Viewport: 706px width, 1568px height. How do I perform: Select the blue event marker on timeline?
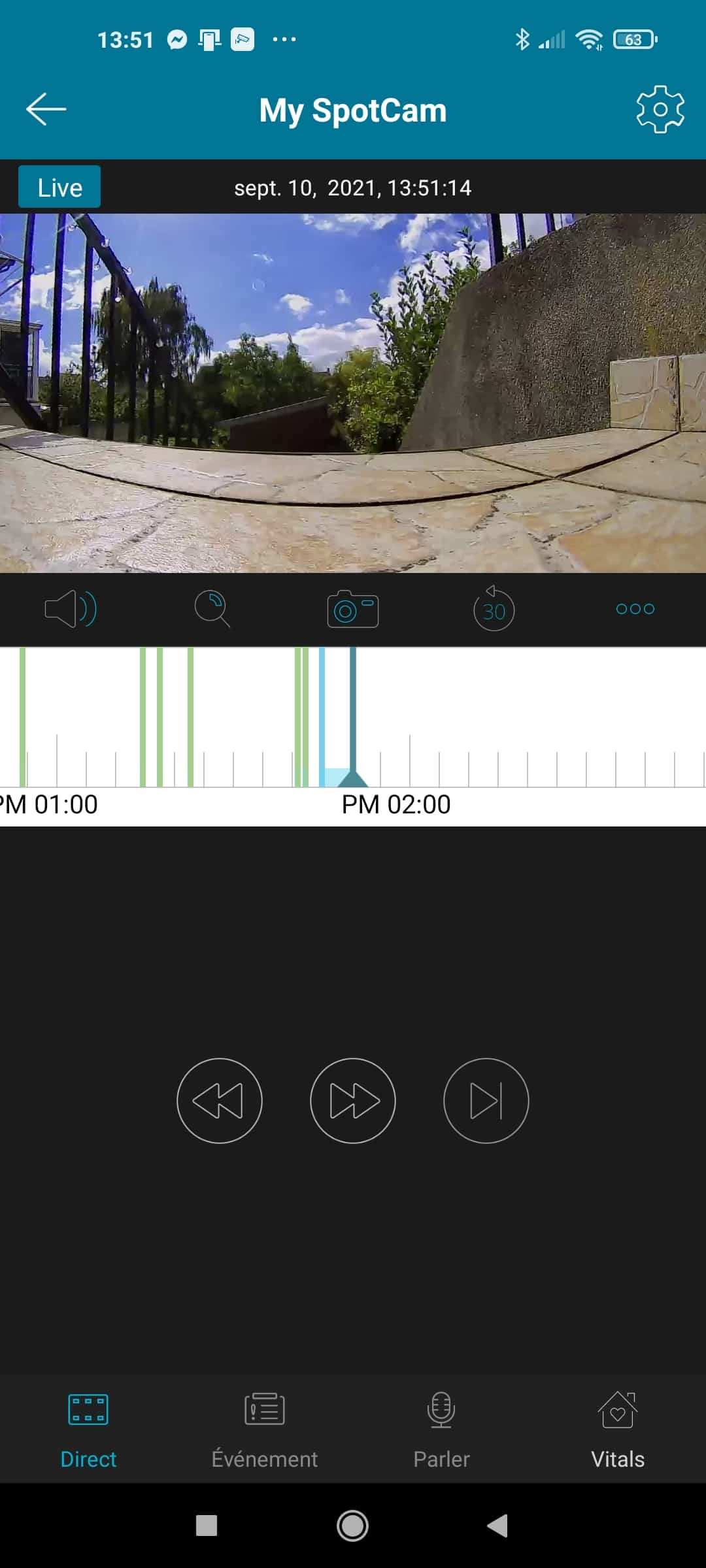coord(322,717)
